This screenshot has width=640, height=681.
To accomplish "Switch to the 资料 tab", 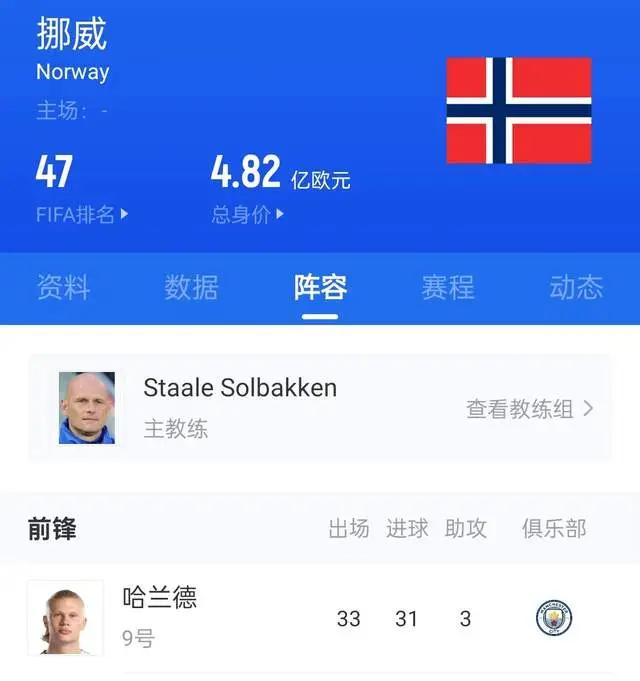I will coord(63,288).
